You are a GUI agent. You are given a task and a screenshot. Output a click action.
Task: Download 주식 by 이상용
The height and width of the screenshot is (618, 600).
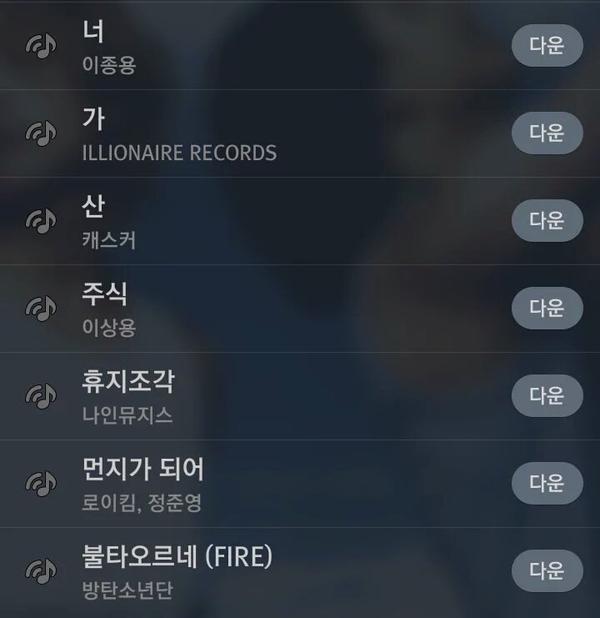click(547, 307)
